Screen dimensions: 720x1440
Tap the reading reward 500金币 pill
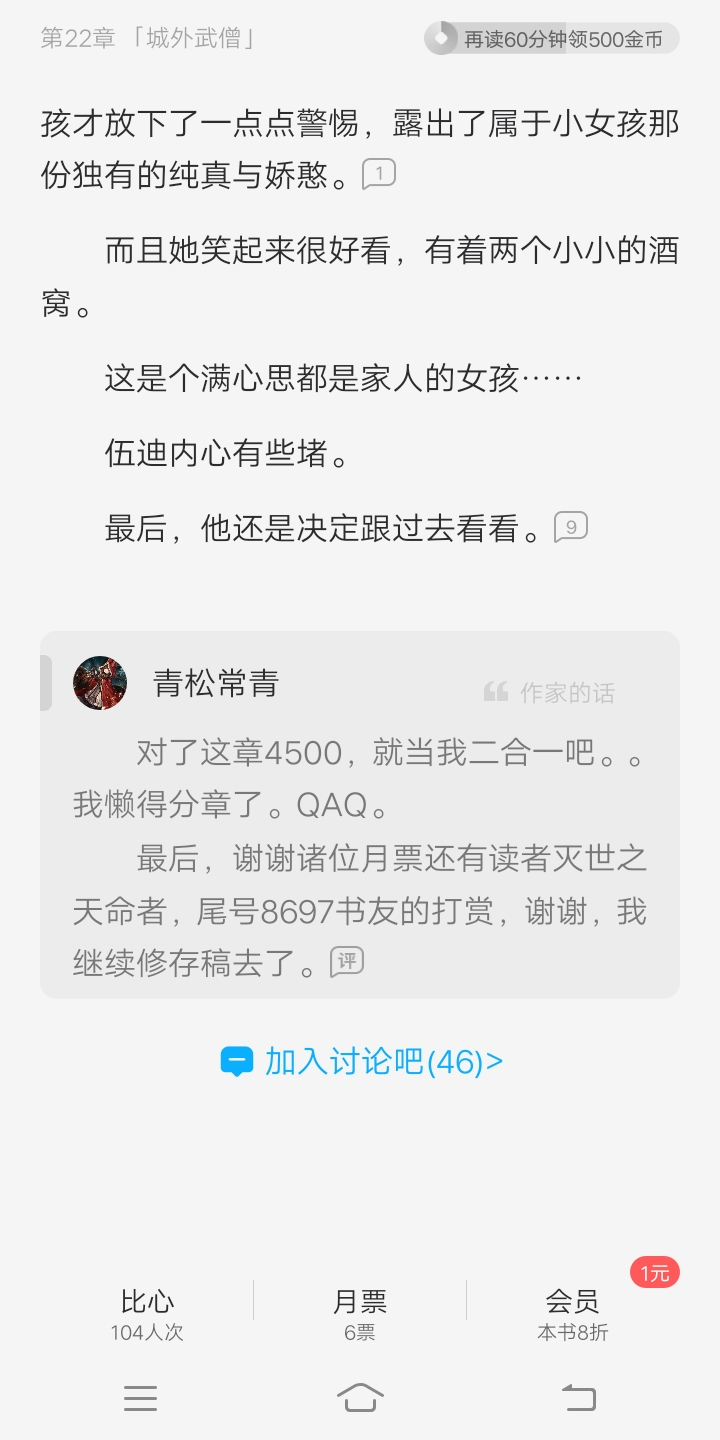(551, 39)
